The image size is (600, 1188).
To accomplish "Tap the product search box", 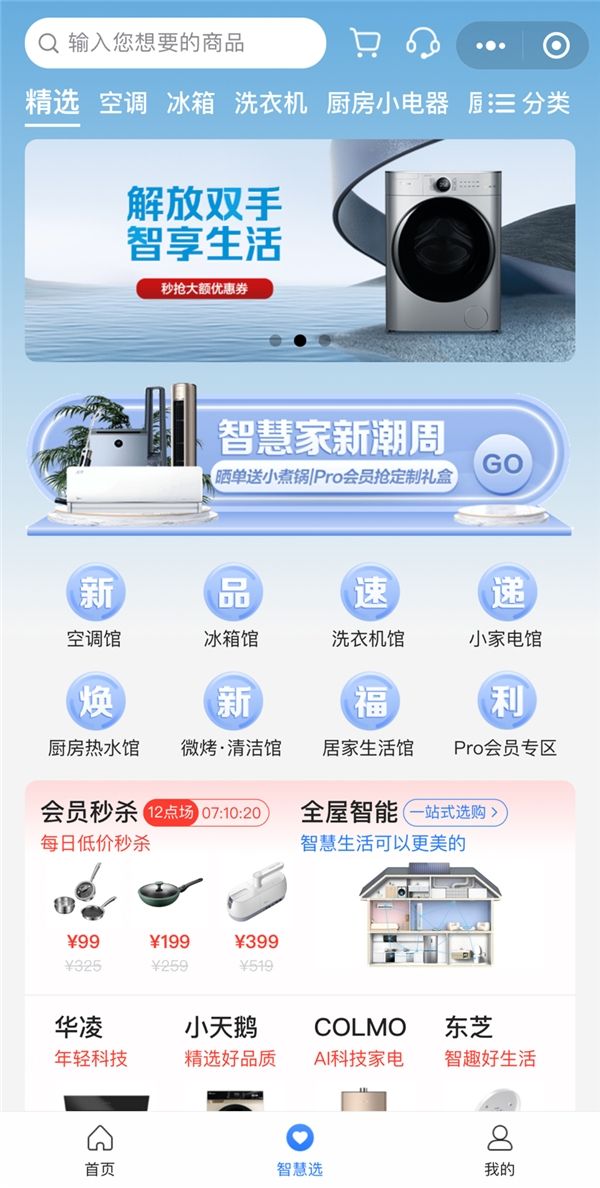I will 175,43.
